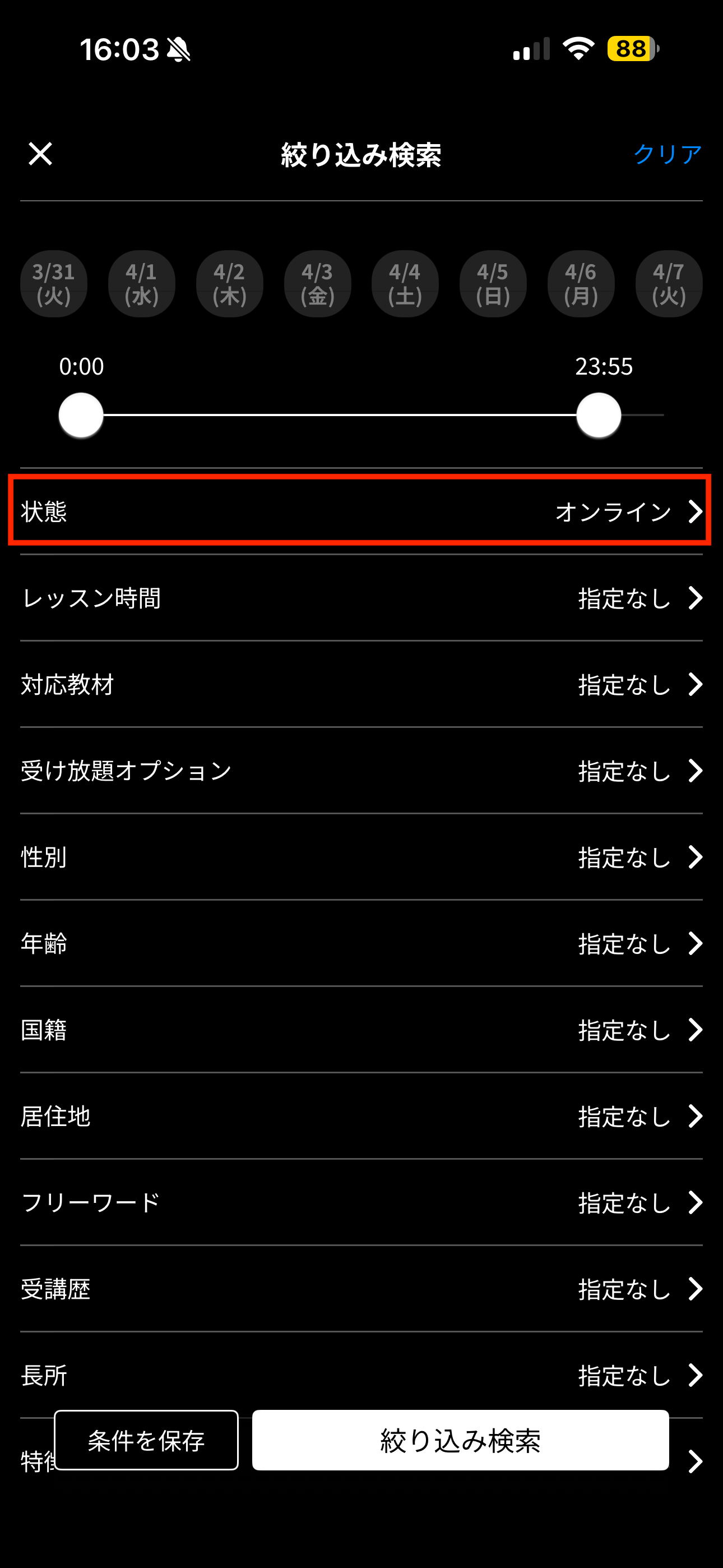
Task: Close the filter search screen
Action: tap(40, 154)
